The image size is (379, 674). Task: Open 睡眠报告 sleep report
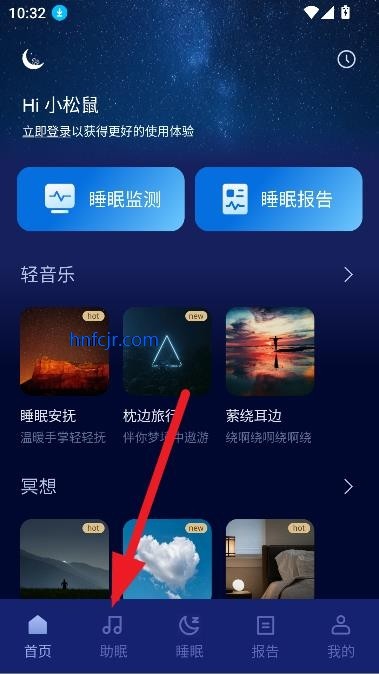pyautogui.click(x=279, y=199)
